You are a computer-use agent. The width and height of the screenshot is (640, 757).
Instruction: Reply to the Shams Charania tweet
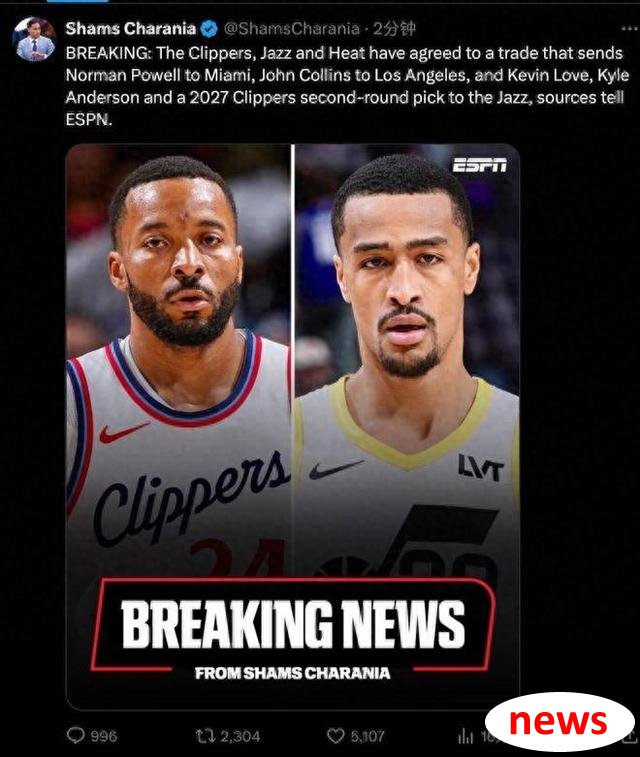coord(76,736)
